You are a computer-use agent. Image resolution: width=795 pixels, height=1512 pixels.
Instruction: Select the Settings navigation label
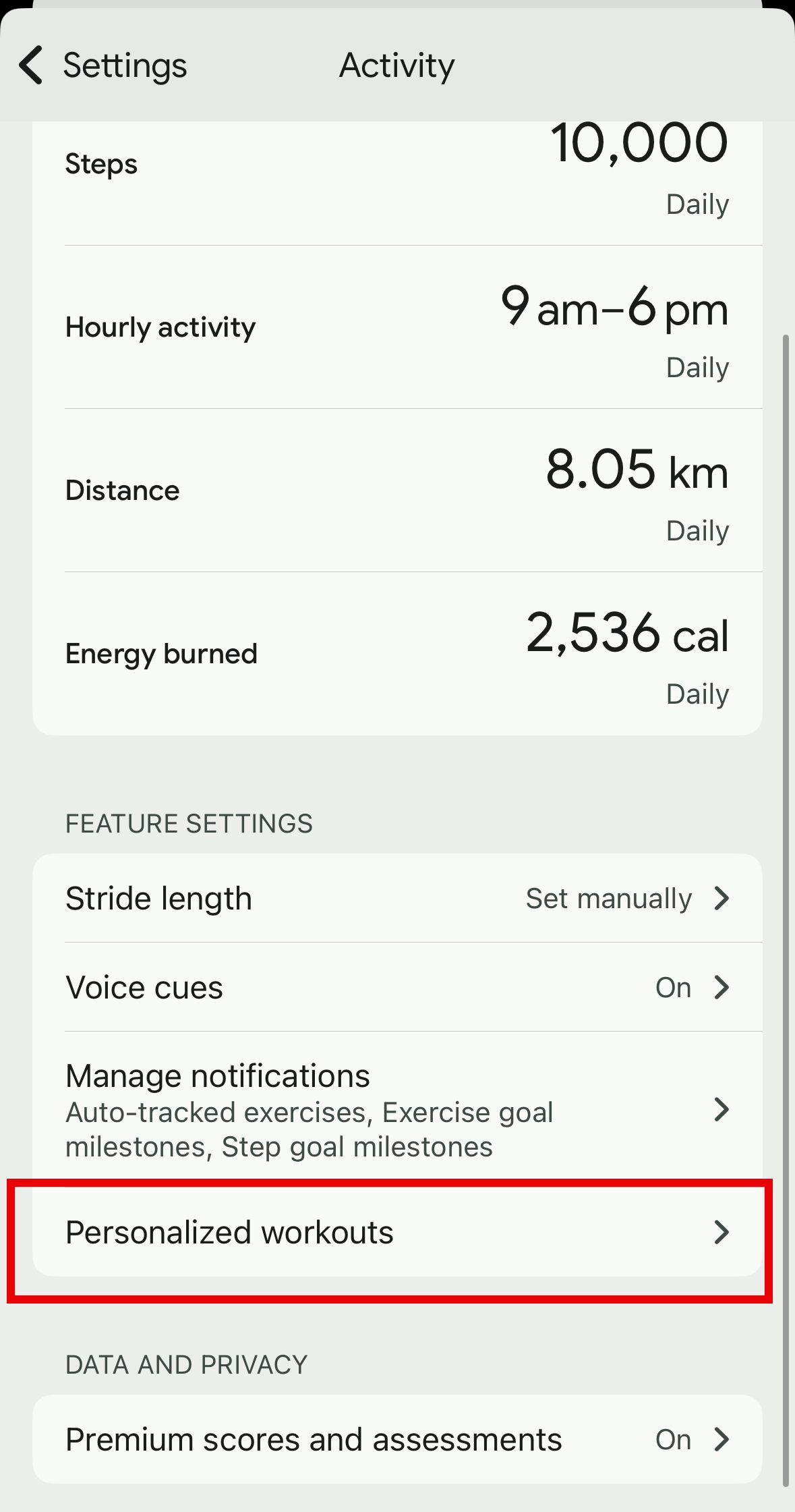click(x=125, y=64)
